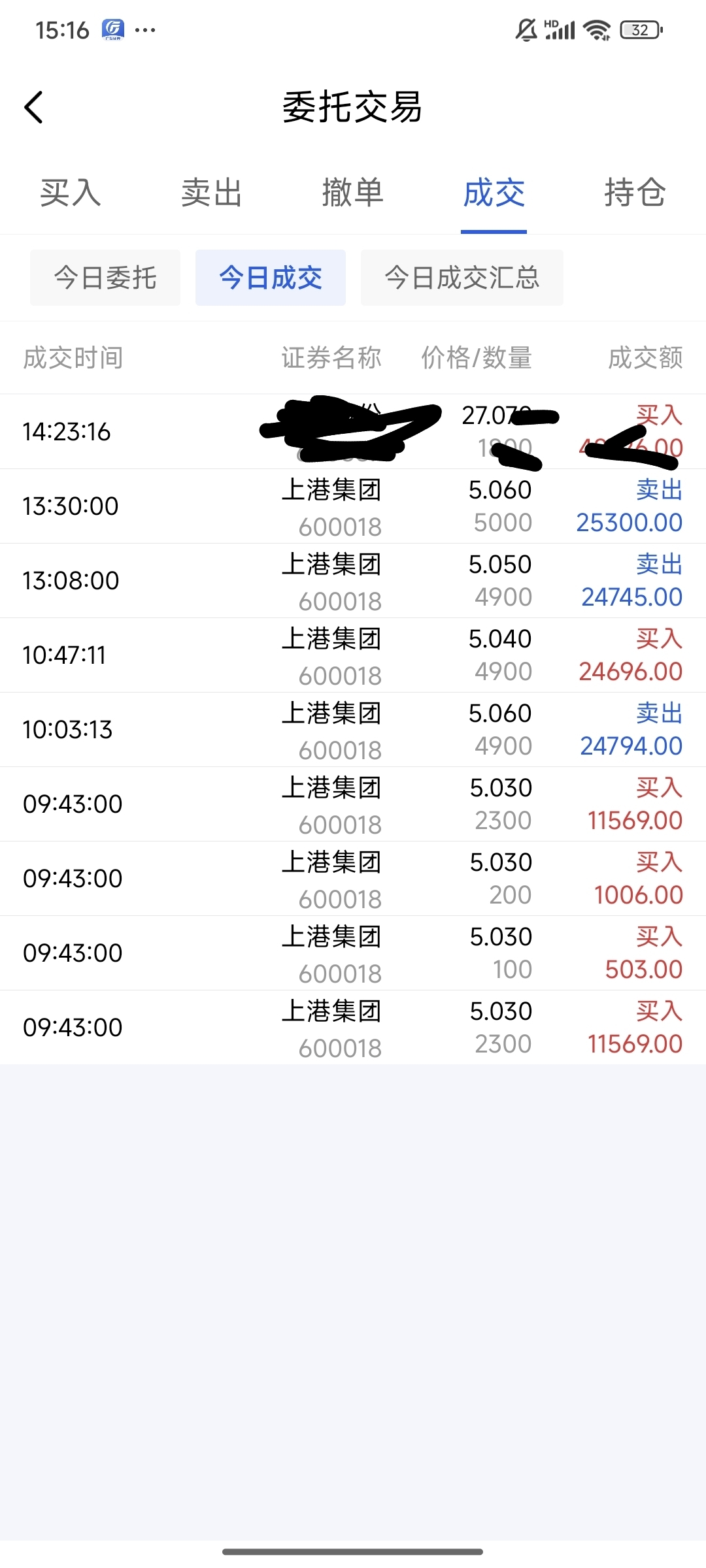Open the 10:03:13 上港集团 sell record

[x=353, y=730]
